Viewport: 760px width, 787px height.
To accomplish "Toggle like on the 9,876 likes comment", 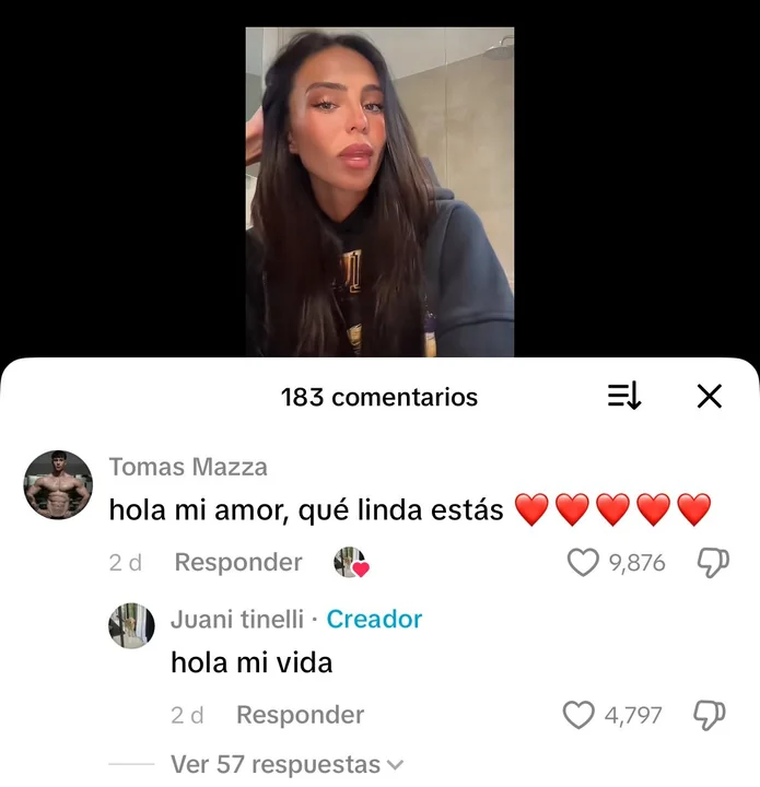I will pos(583,562).
